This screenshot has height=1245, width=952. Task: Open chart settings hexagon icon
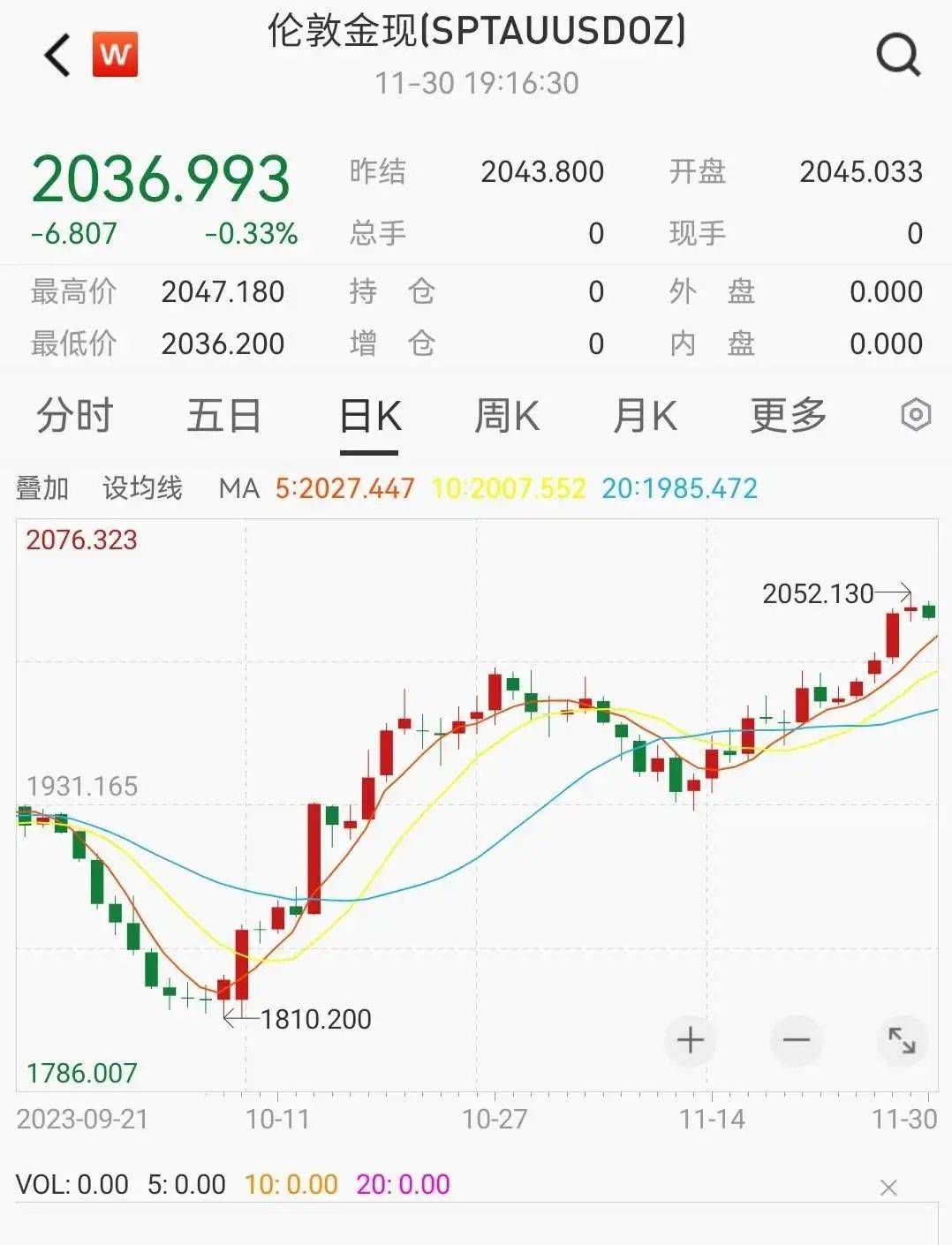[916, 415]
